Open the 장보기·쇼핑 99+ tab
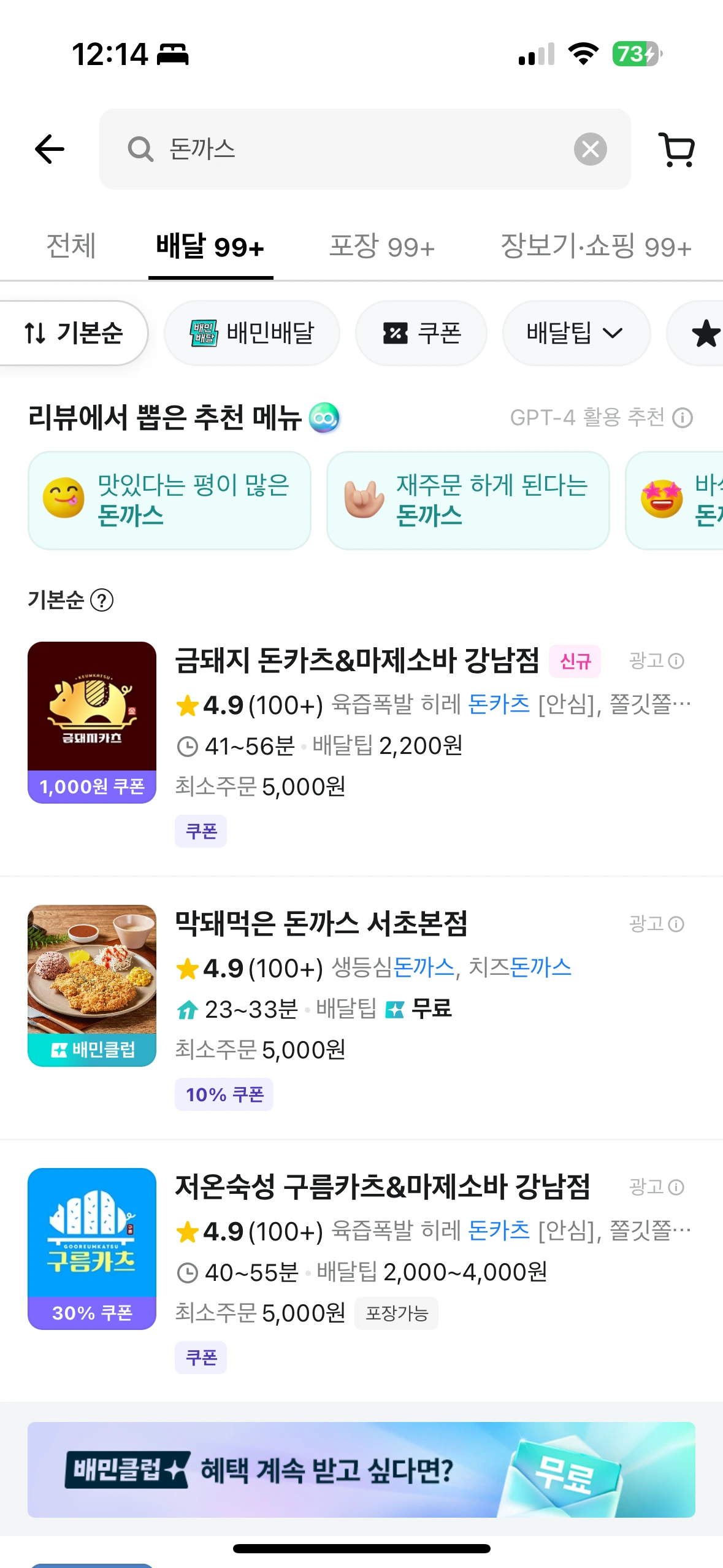 (595, 247)
